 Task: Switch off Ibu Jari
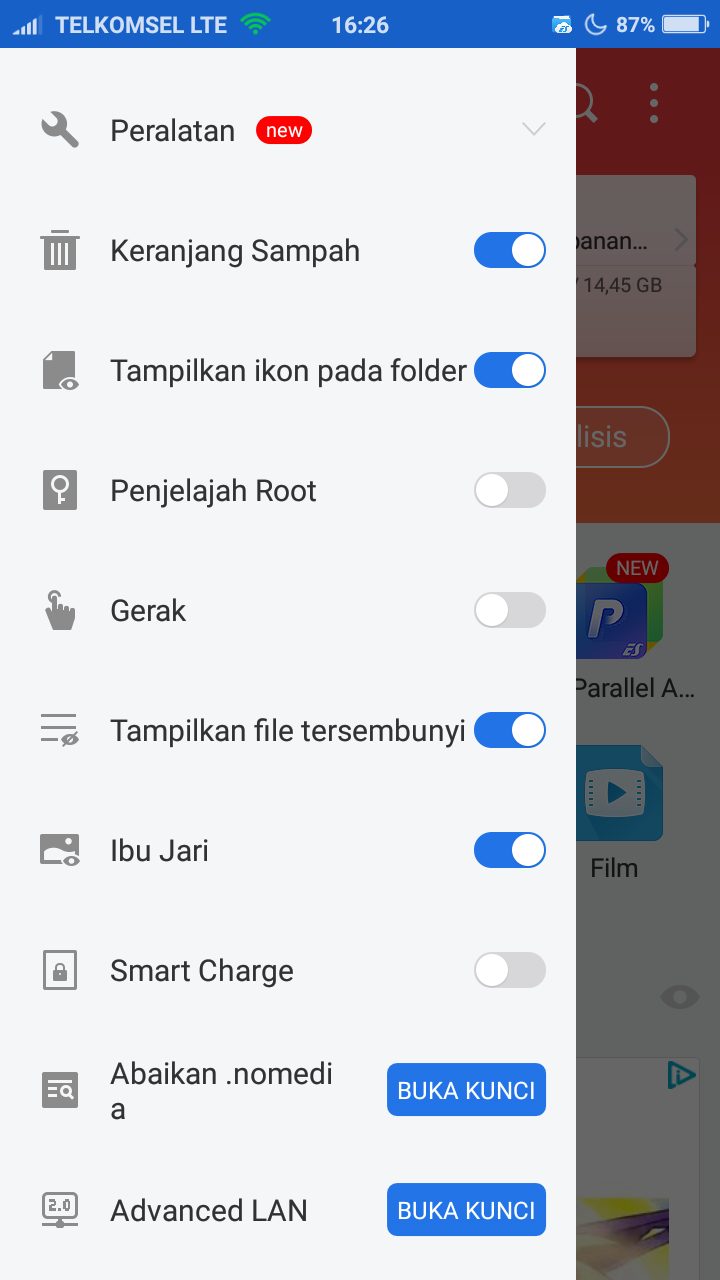point(509,851)
